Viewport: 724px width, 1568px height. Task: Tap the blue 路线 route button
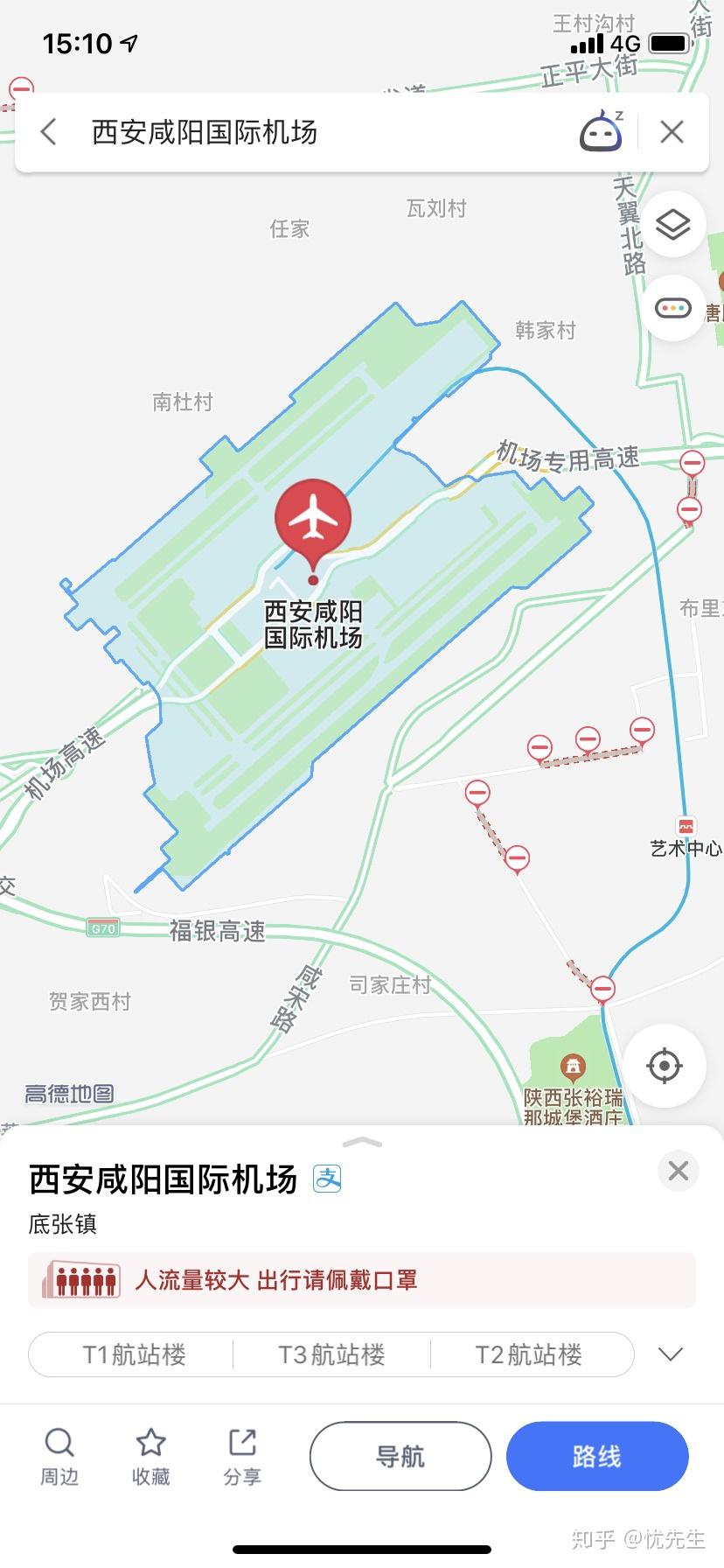(x=597, y=1455)
